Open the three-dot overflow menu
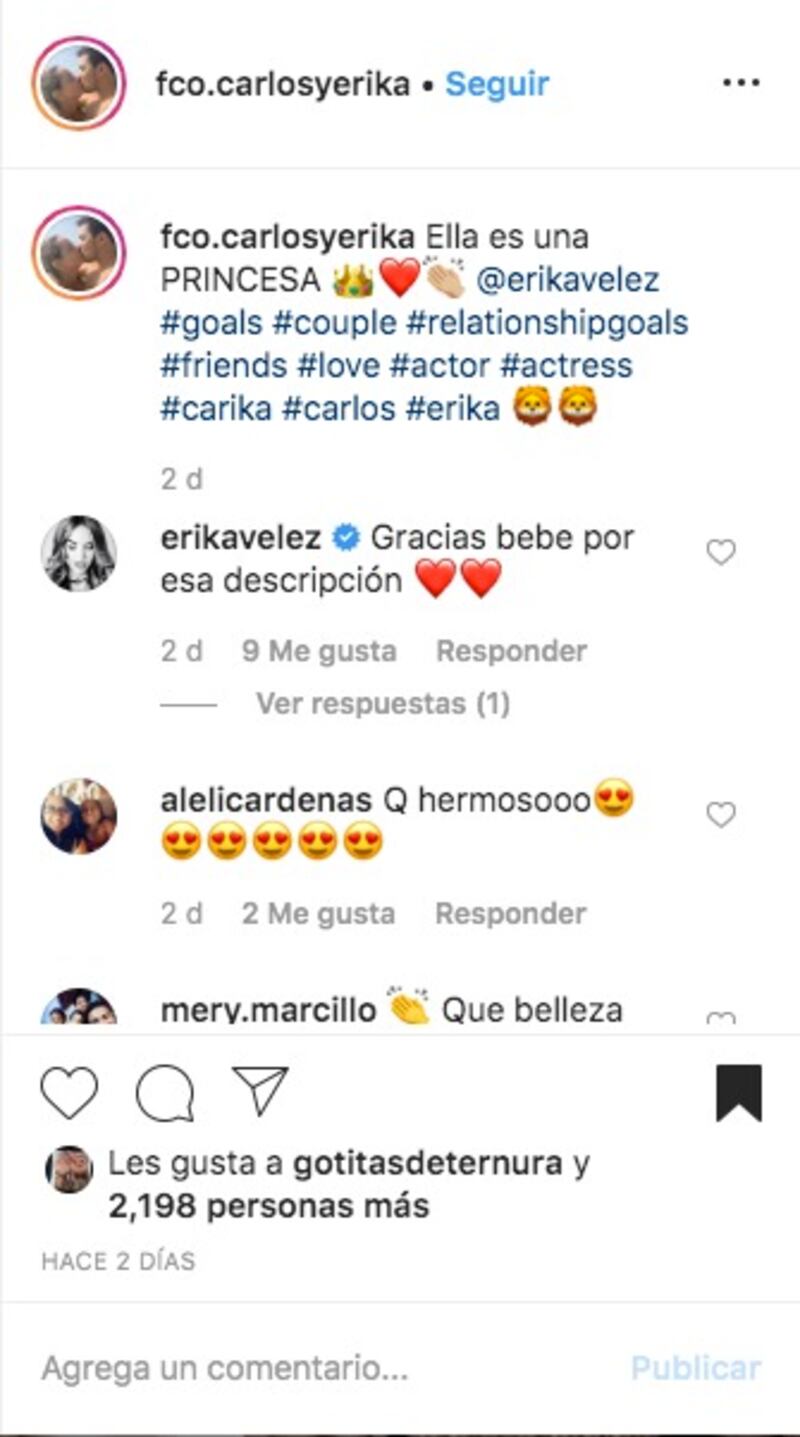This screenshot has height=1437, width=800. tap(740, 84)
